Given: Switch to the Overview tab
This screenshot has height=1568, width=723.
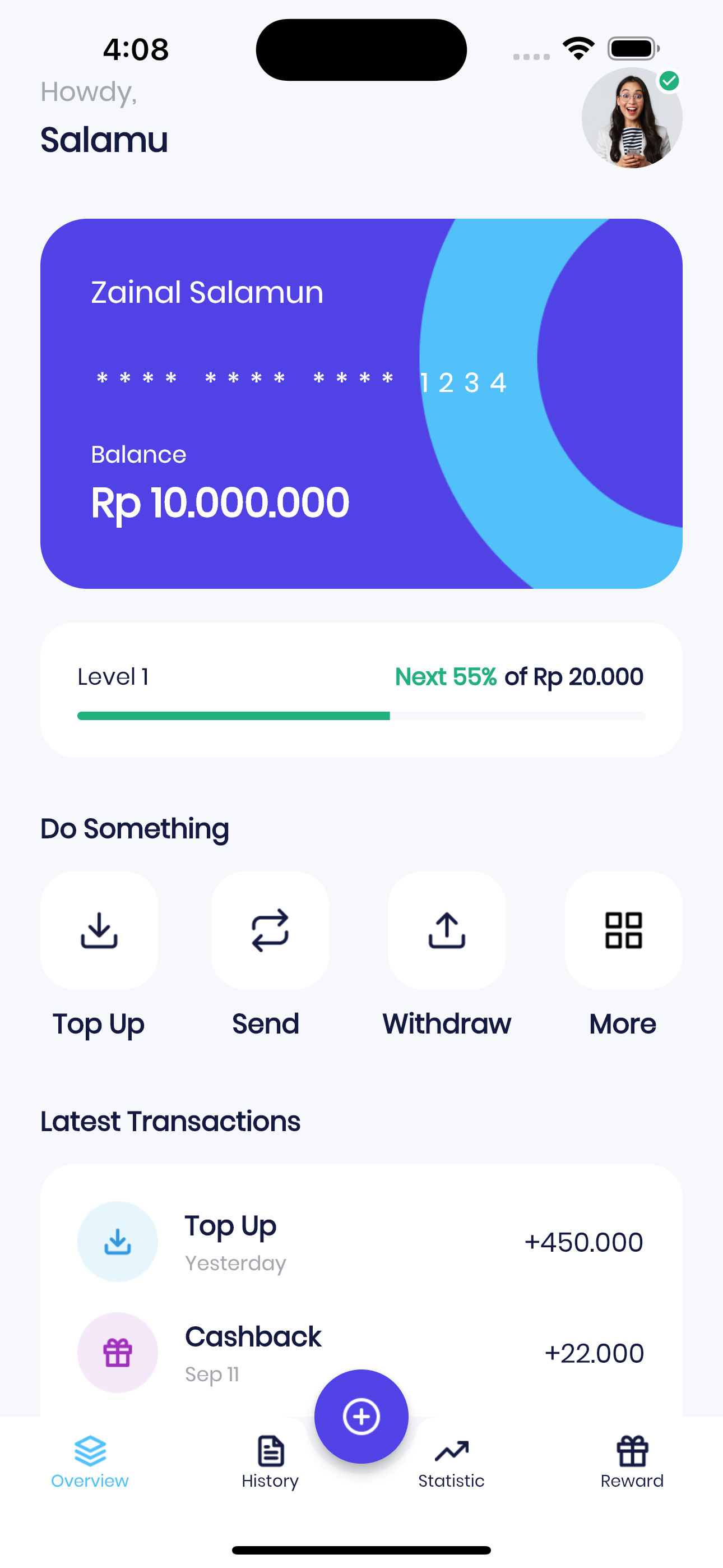Looking at the screenshot, I should click(90, 1462).
